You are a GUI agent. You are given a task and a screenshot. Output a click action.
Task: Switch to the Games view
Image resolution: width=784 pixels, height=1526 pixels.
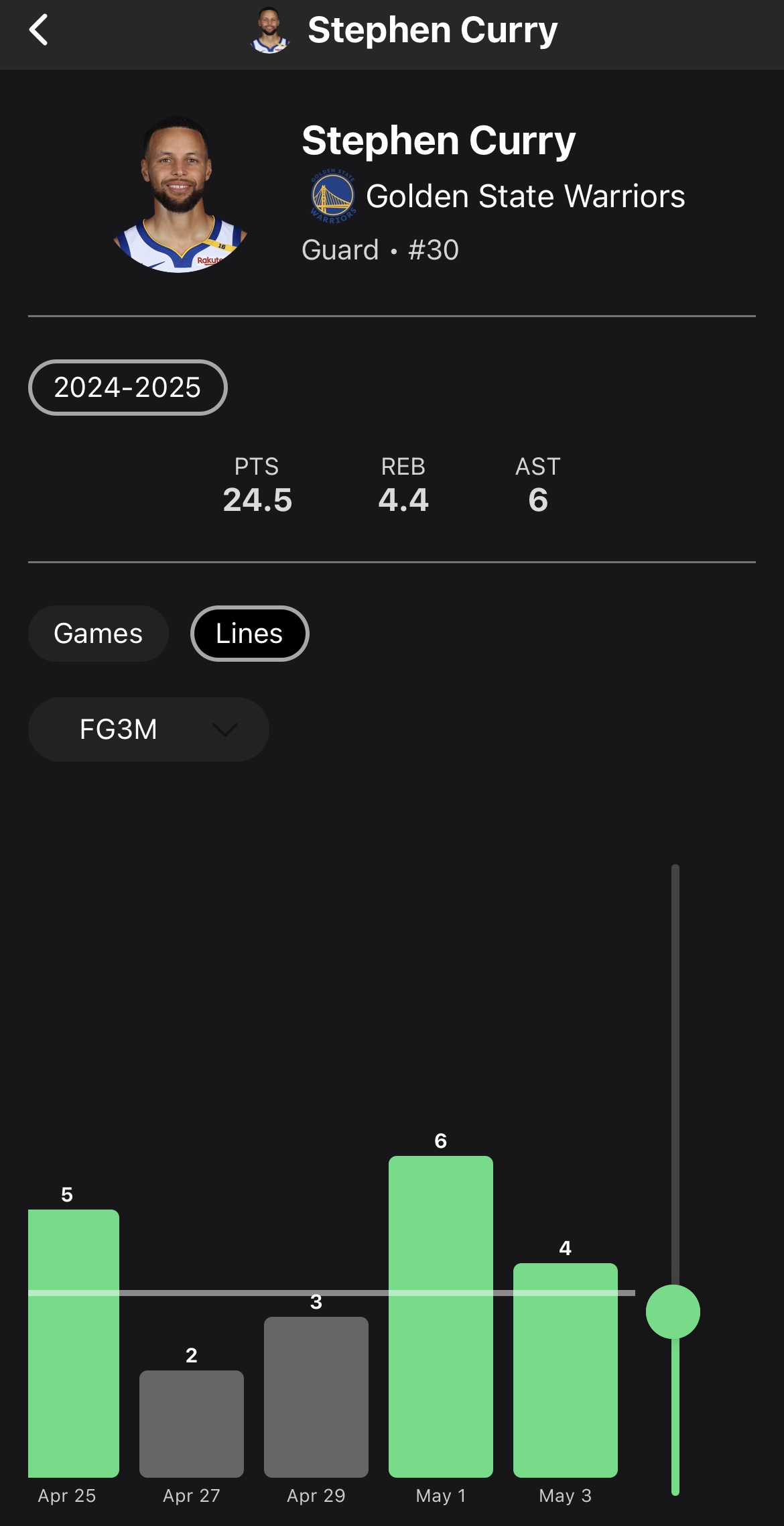click(x=98, y=633)
